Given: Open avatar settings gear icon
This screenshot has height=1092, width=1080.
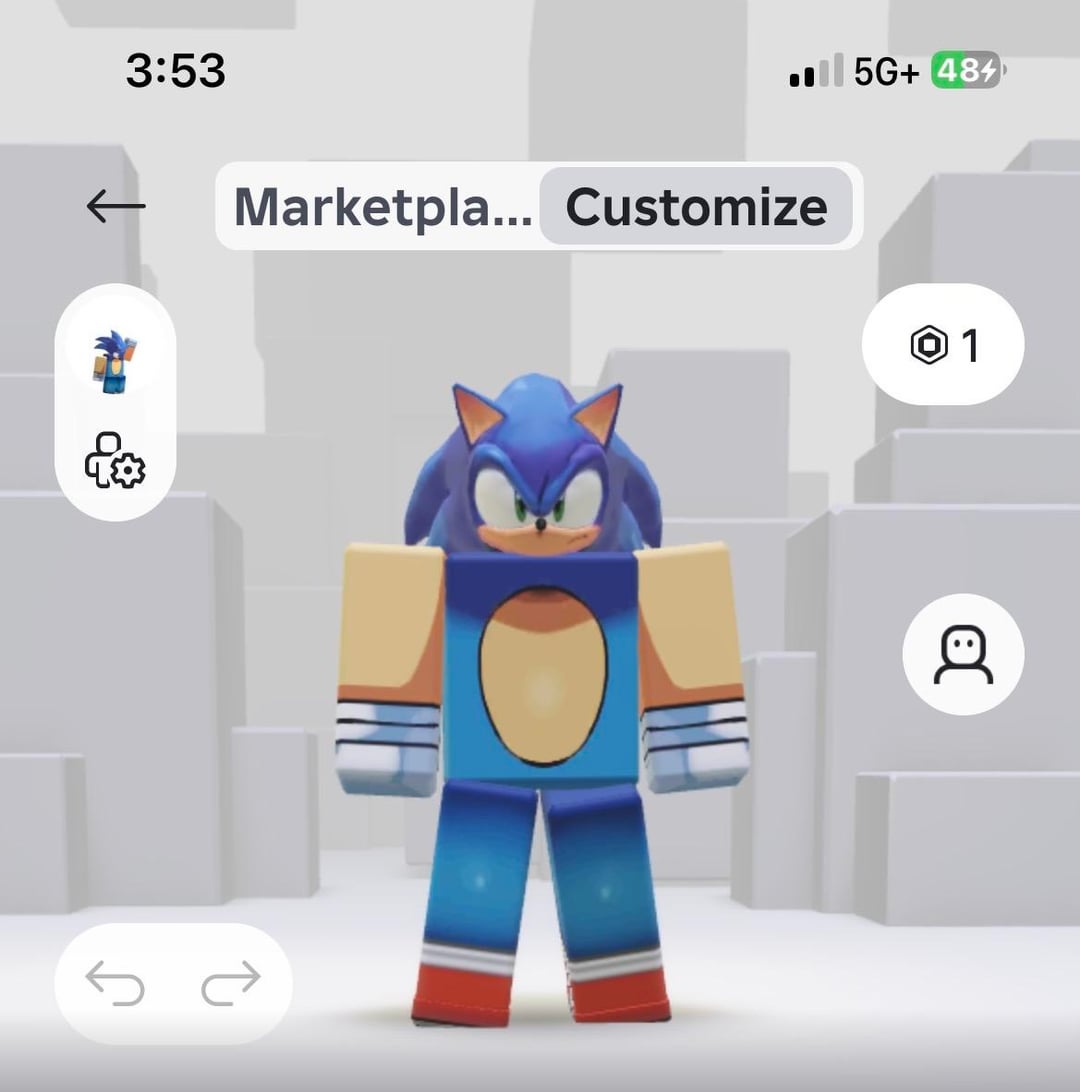Looking at the screenshot, I should [115, 461].
